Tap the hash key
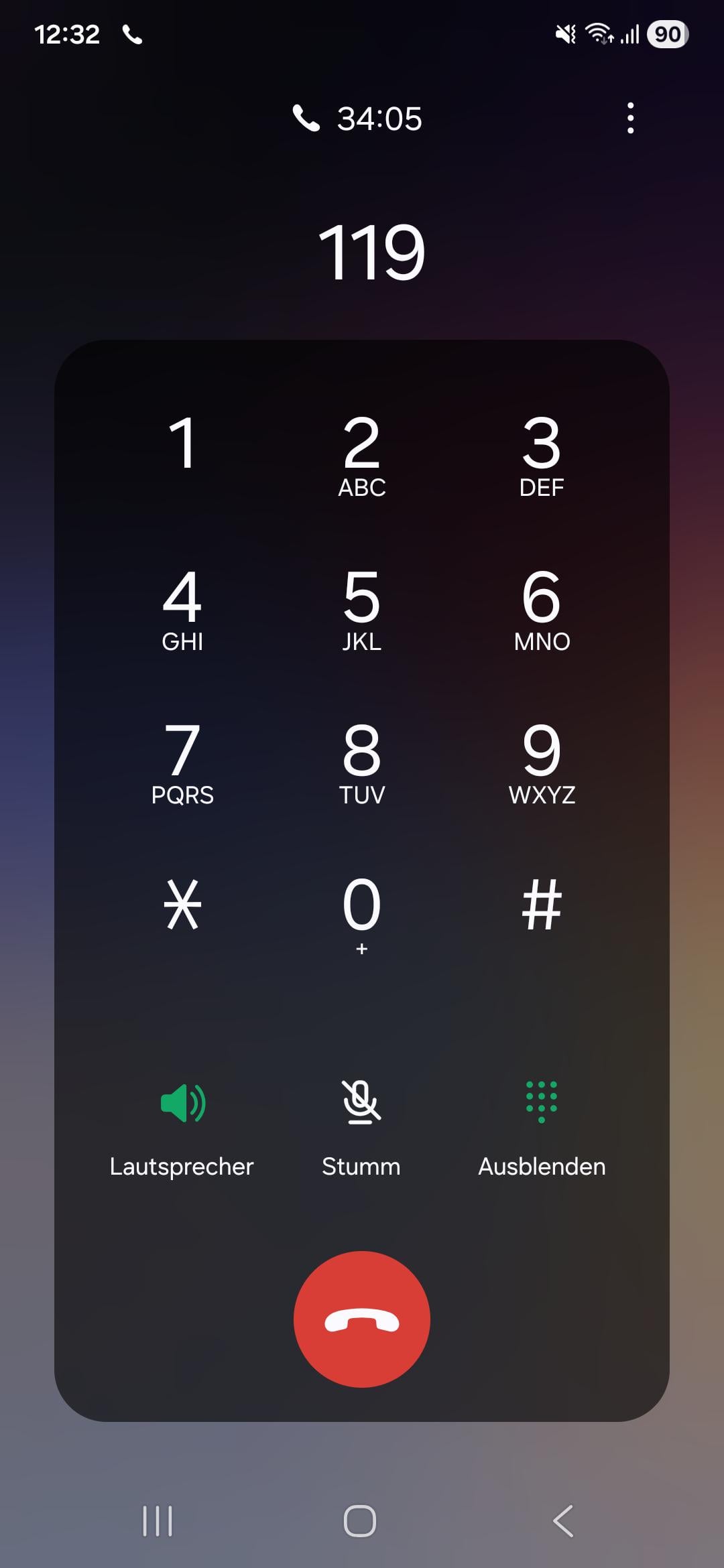The height and width of the screenshot is (1568, 724). pyautogui.click(x=542, y=905)
